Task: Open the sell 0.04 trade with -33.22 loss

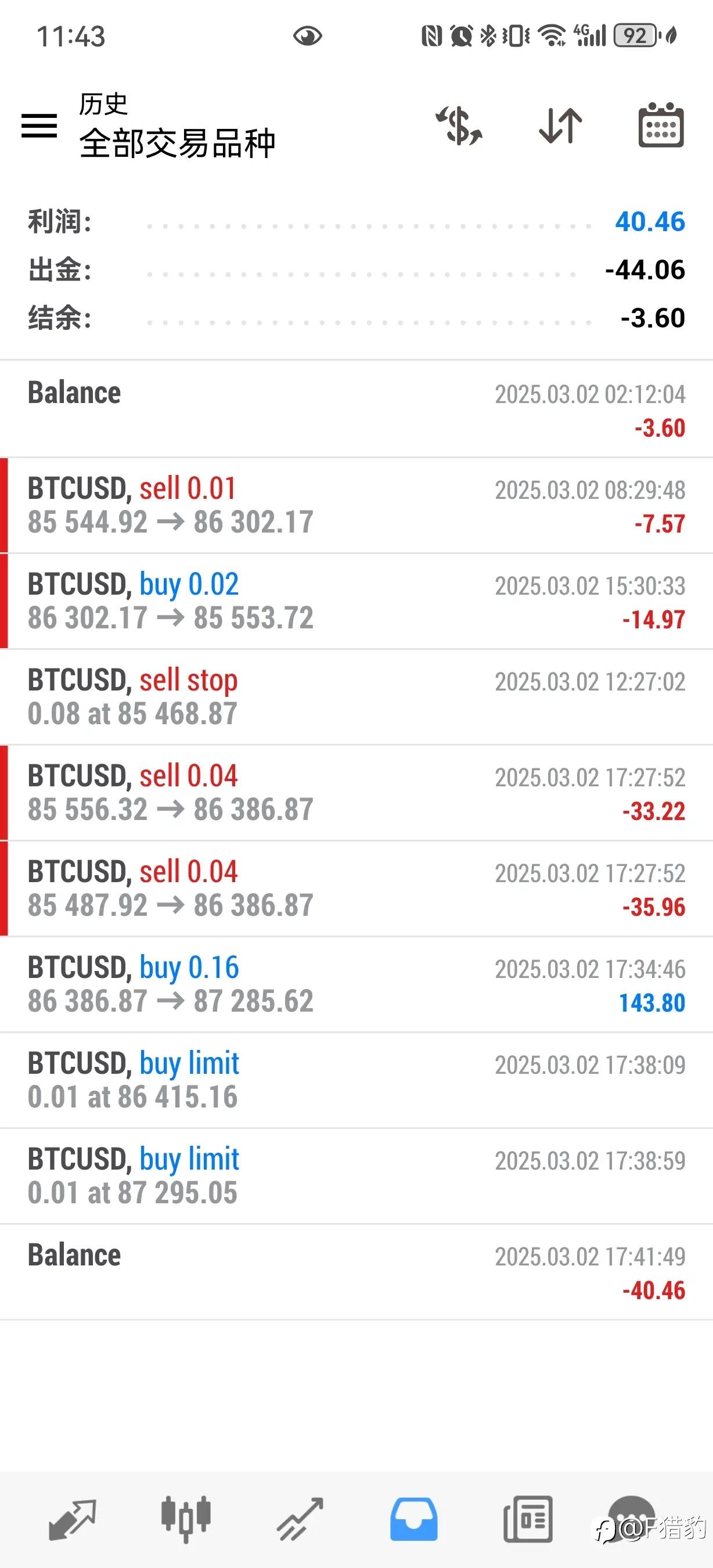Action: [x=356, y=793]
